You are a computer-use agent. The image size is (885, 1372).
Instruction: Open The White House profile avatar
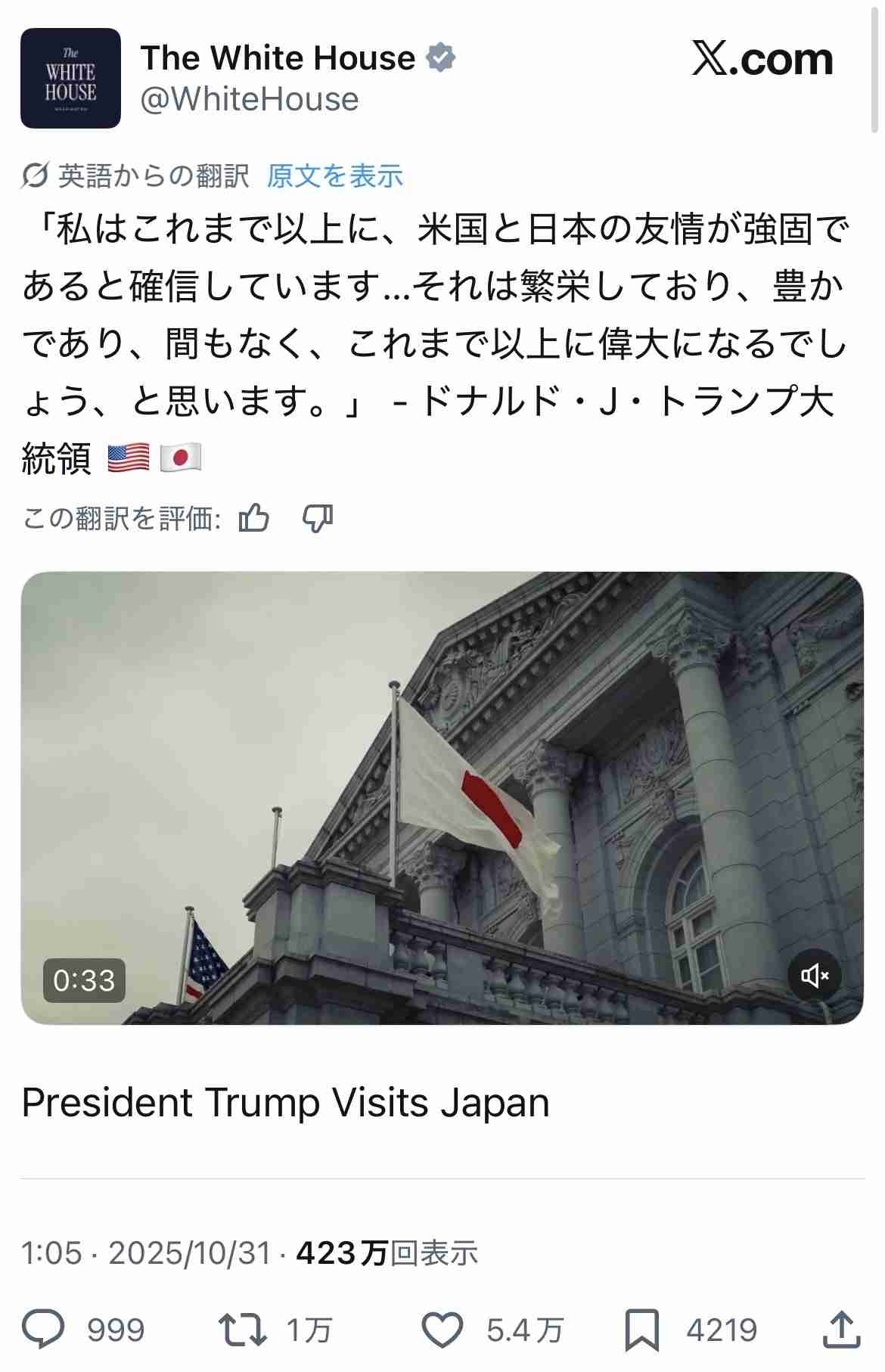[x=70, y=78]
